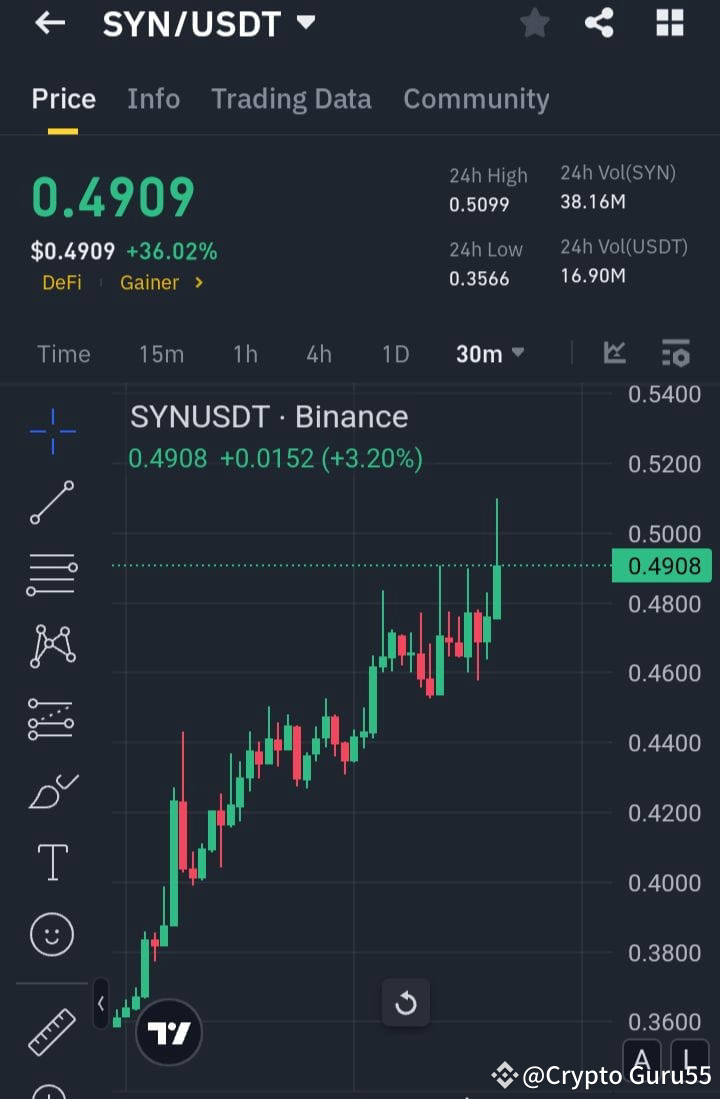Viewport: 720px width, 1099px height.
Task: Switch to the Trading Data tab
Action: pos(291,99)
